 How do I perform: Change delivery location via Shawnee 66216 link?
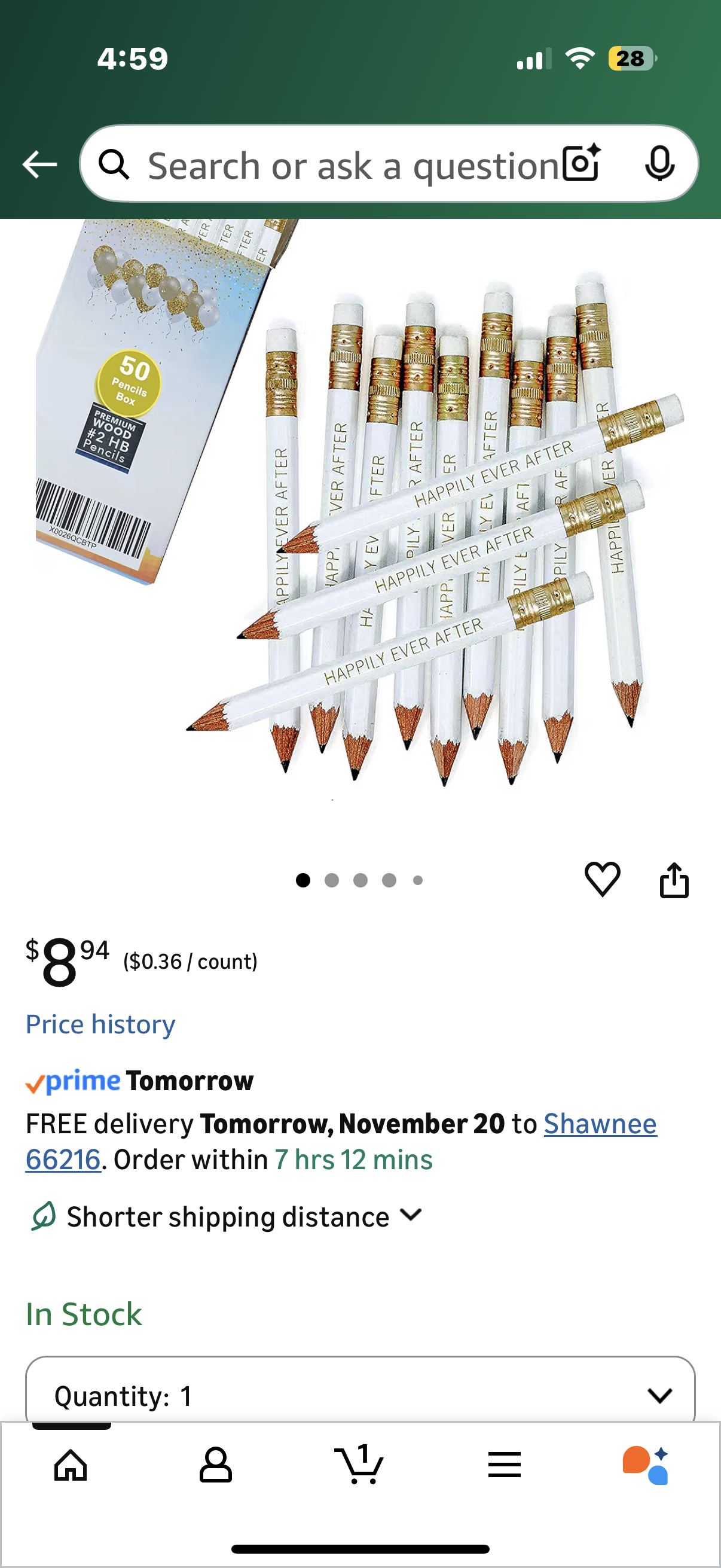[x=599, y=1124]
